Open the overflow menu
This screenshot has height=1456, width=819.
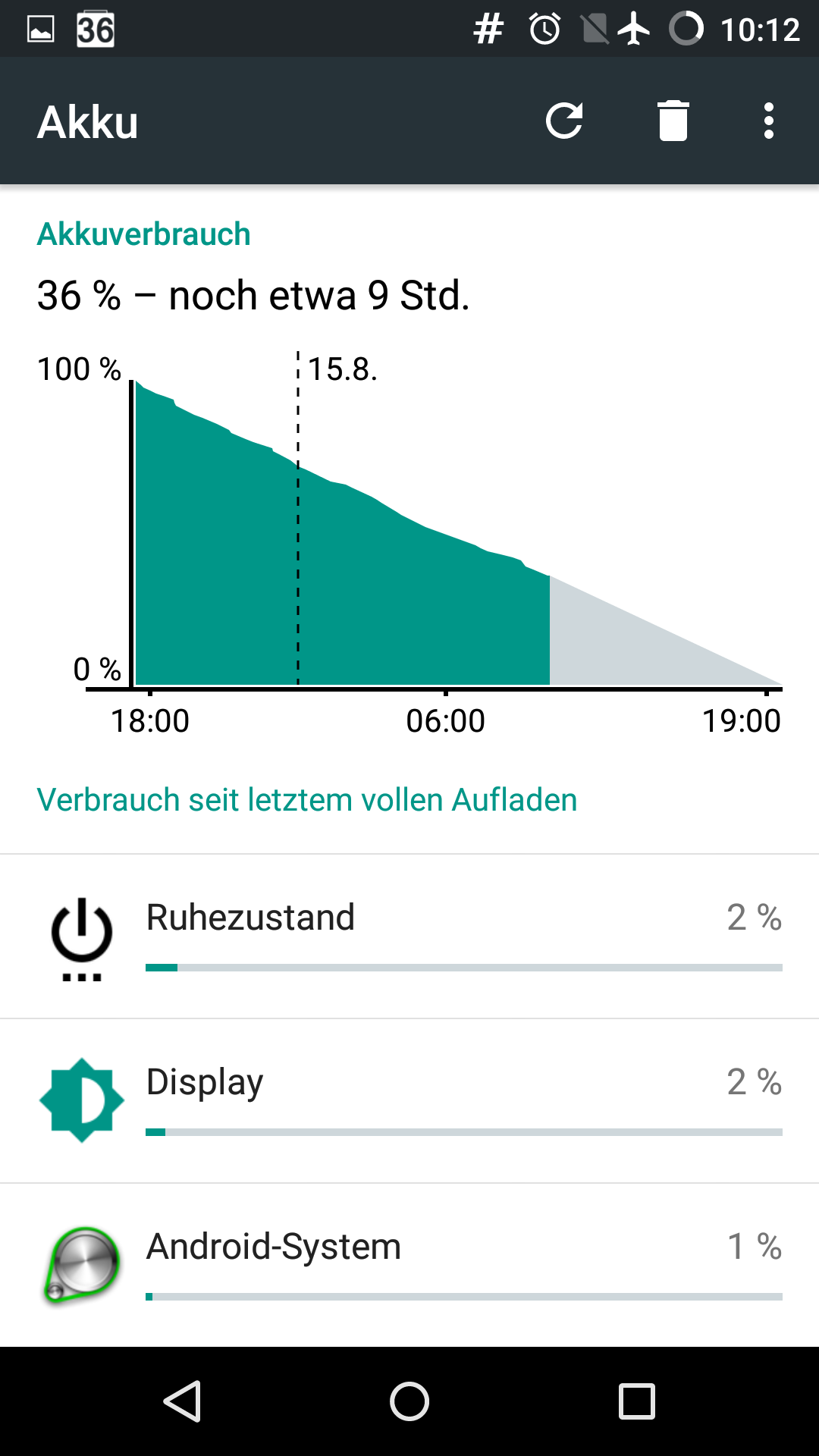click(x=768, y=121)
